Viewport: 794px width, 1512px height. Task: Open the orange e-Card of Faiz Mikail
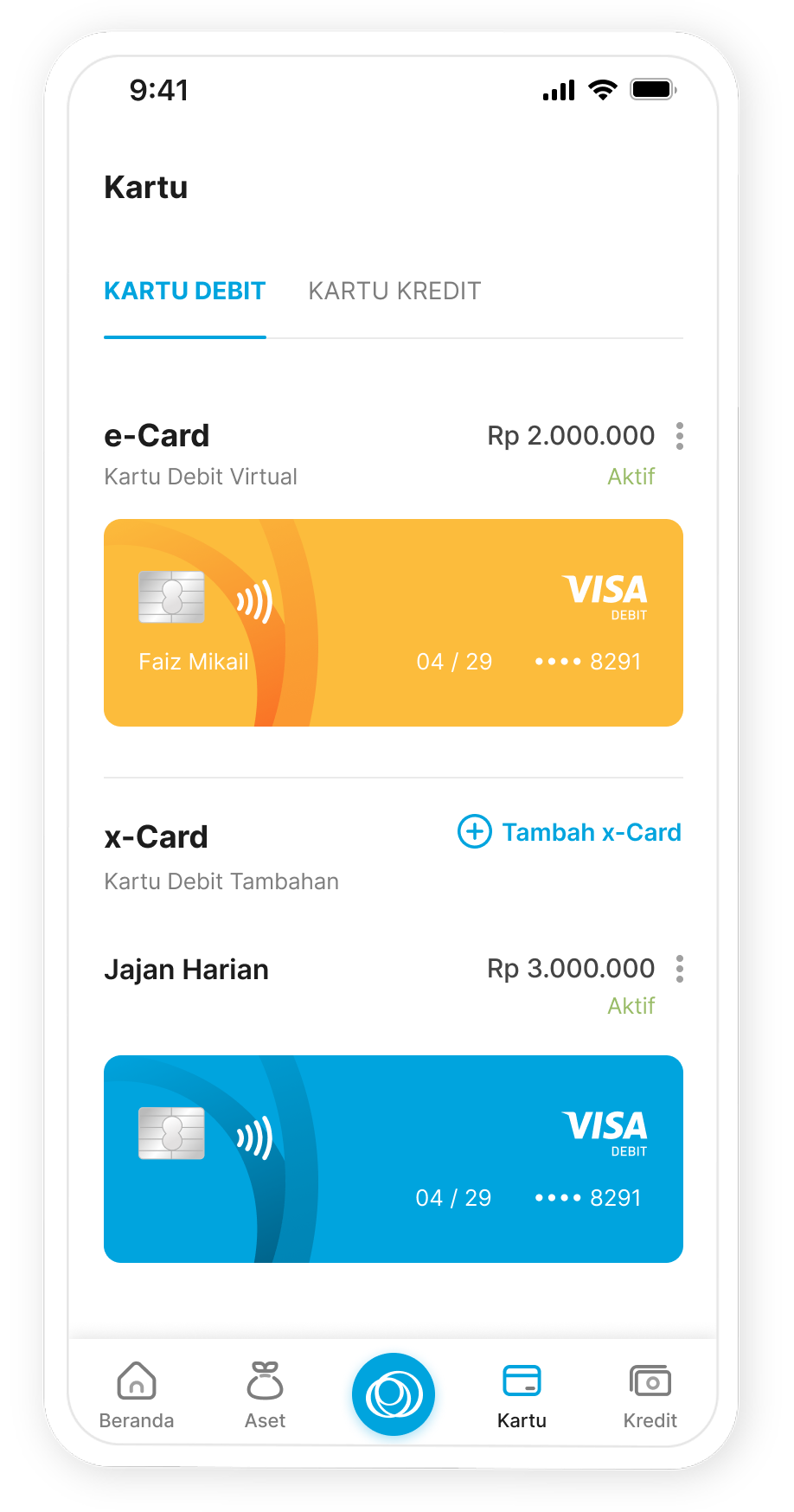[394, 623]
